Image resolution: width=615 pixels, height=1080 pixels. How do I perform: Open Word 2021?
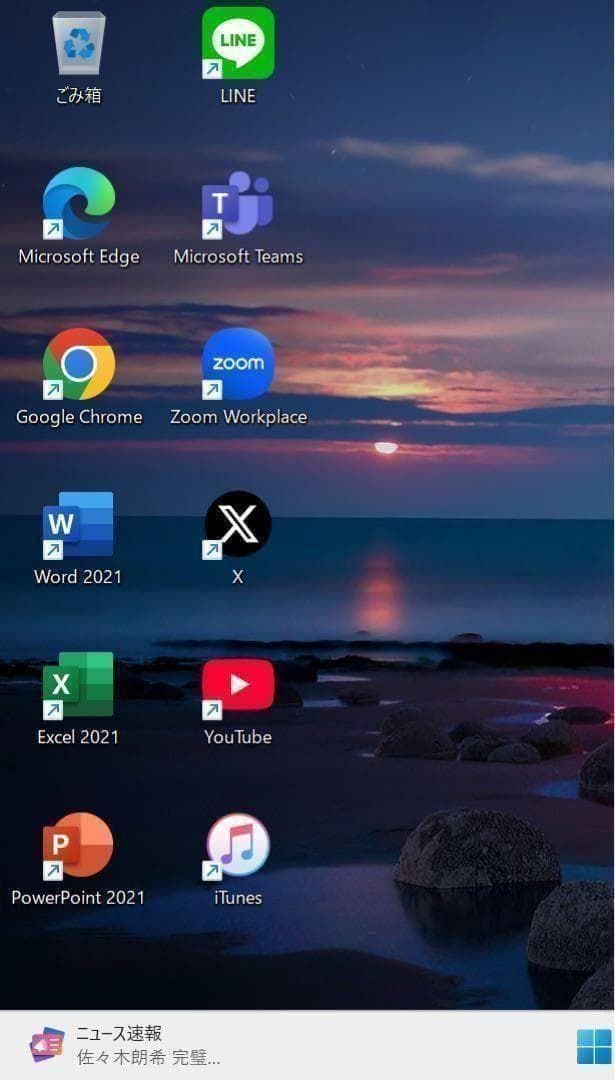click(x=78, y=525)
